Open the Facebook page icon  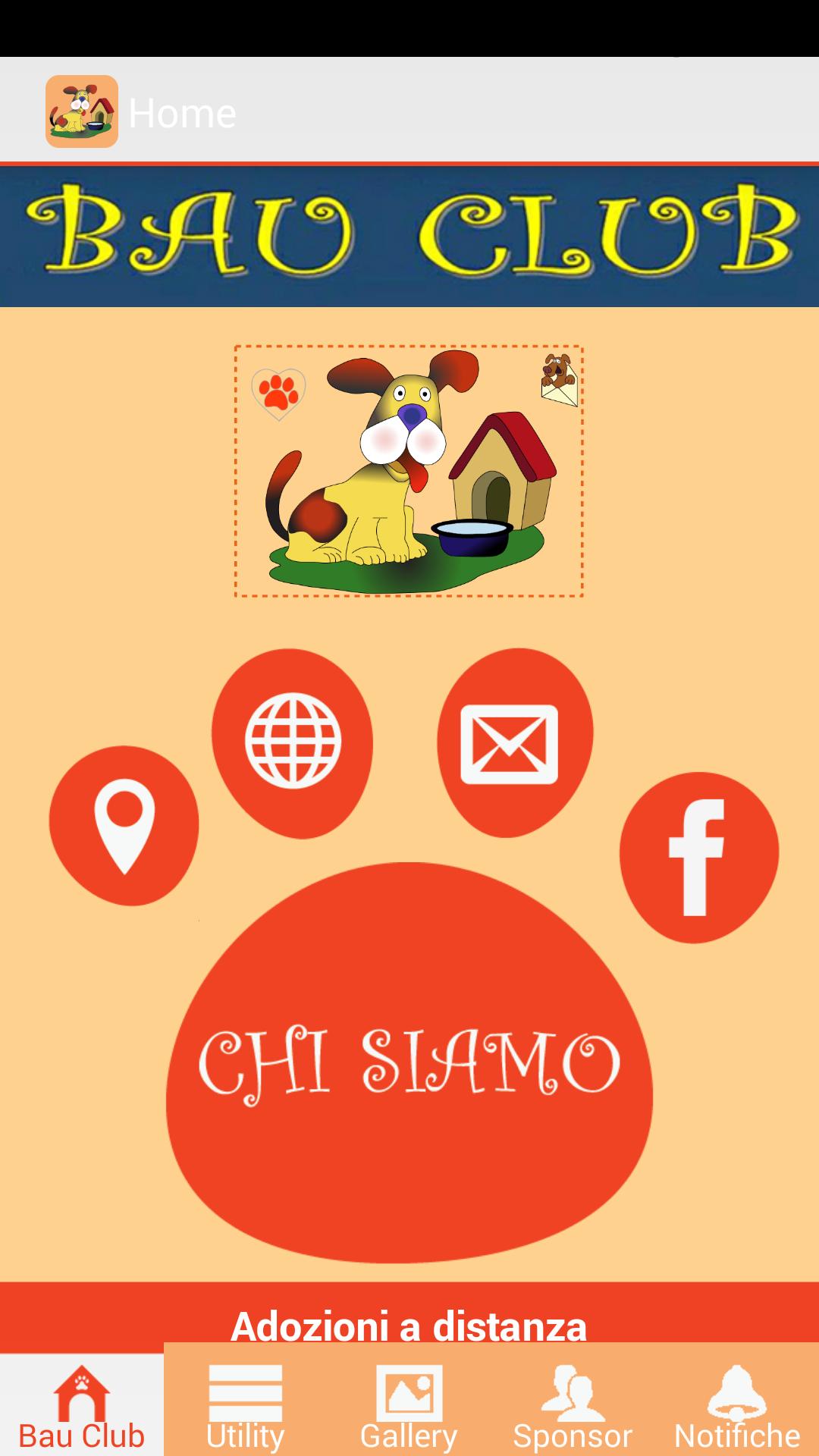[698, 857]
